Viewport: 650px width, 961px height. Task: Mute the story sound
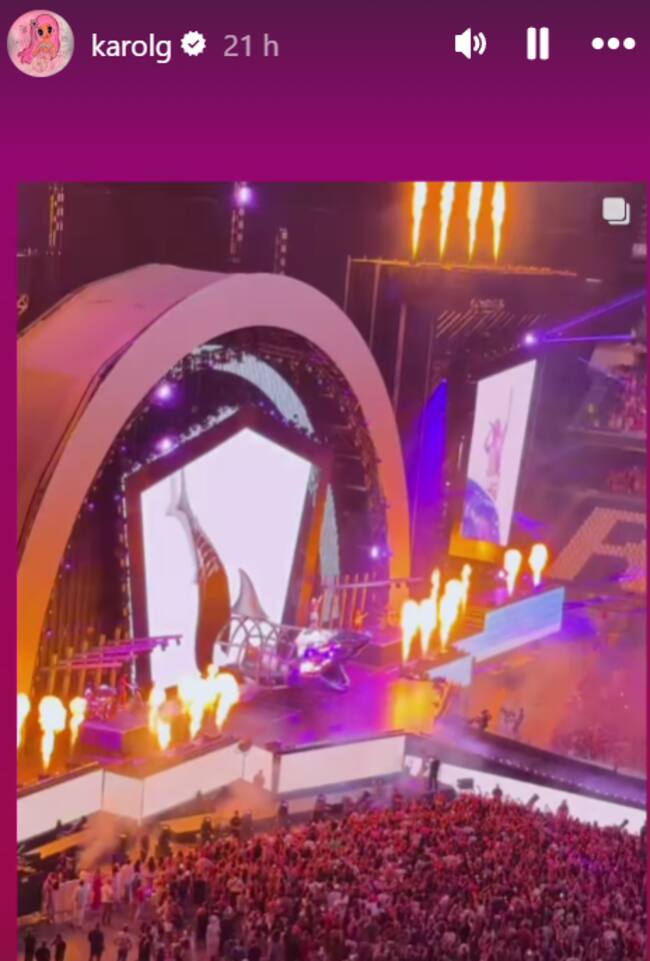(x=470, y=44)
